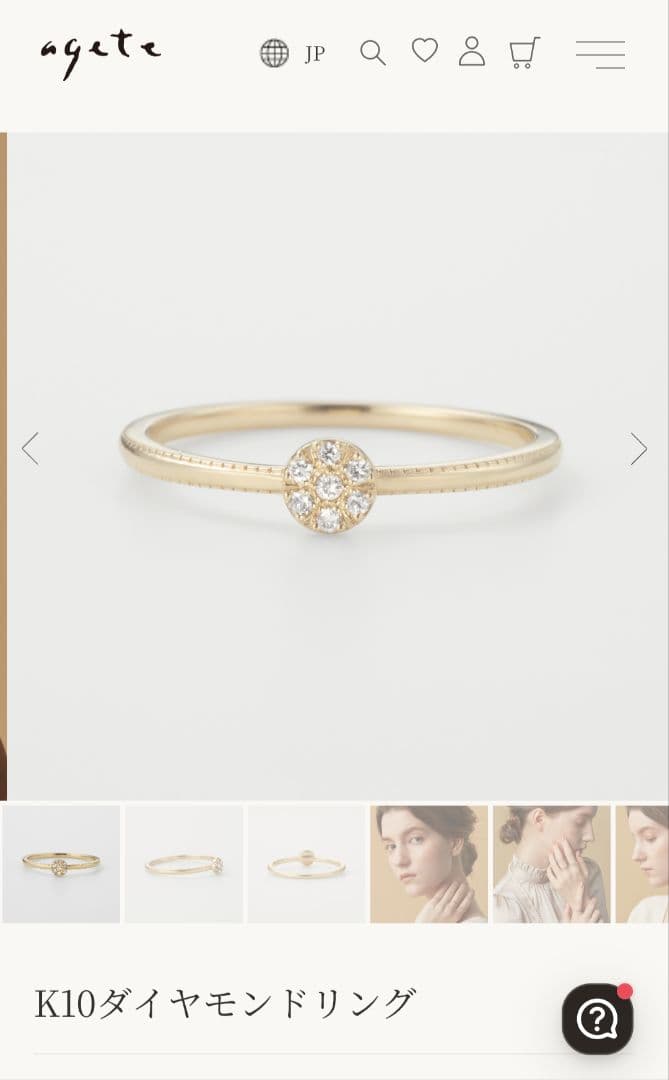
Task: Select the third ring back-view thumbnail
Action: tap(306, 864)
